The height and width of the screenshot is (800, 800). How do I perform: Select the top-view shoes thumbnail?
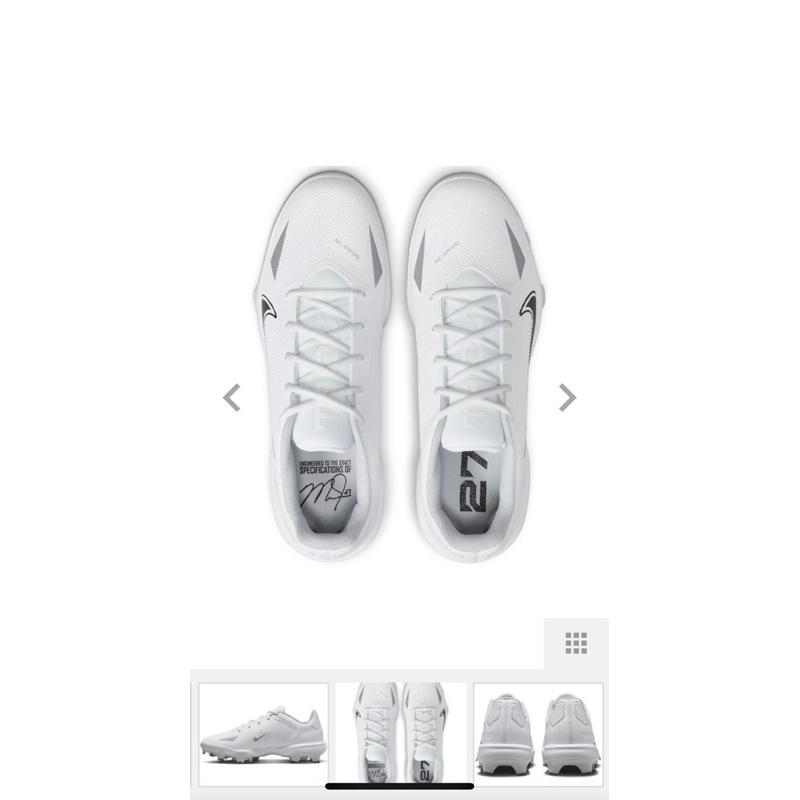tap(401, 734)
